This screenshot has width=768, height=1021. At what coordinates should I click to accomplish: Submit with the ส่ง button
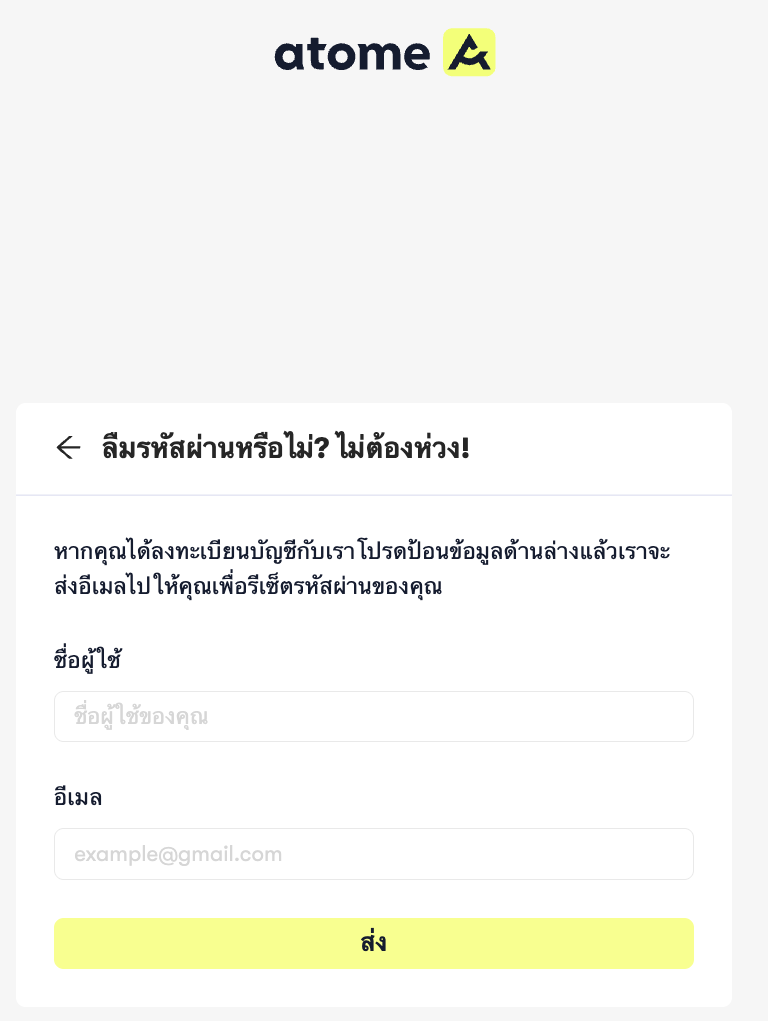click(373, 943)
